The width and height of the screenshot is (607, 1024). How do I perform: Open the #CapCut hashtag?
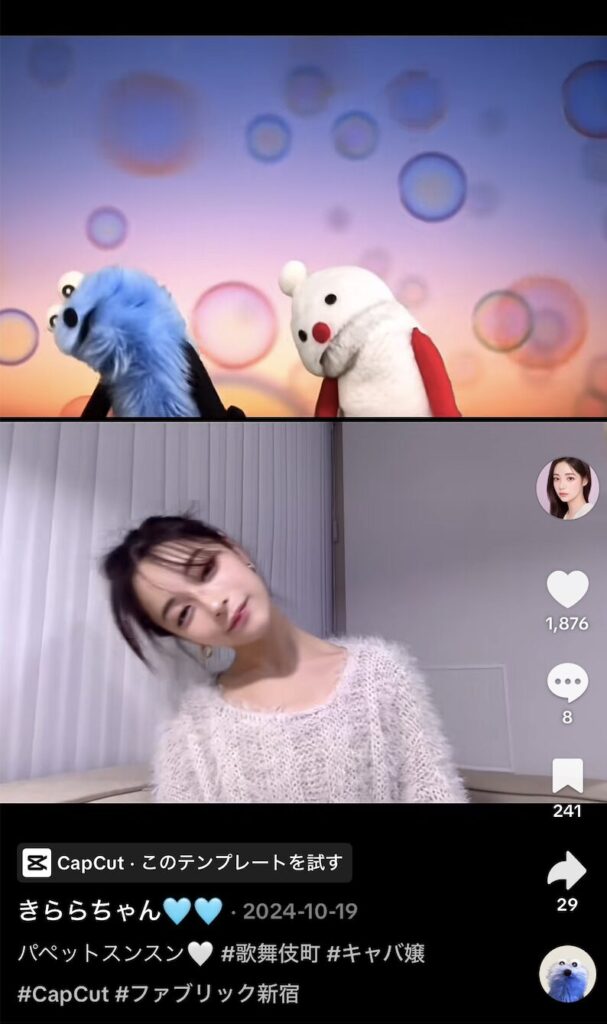[62, 994]
